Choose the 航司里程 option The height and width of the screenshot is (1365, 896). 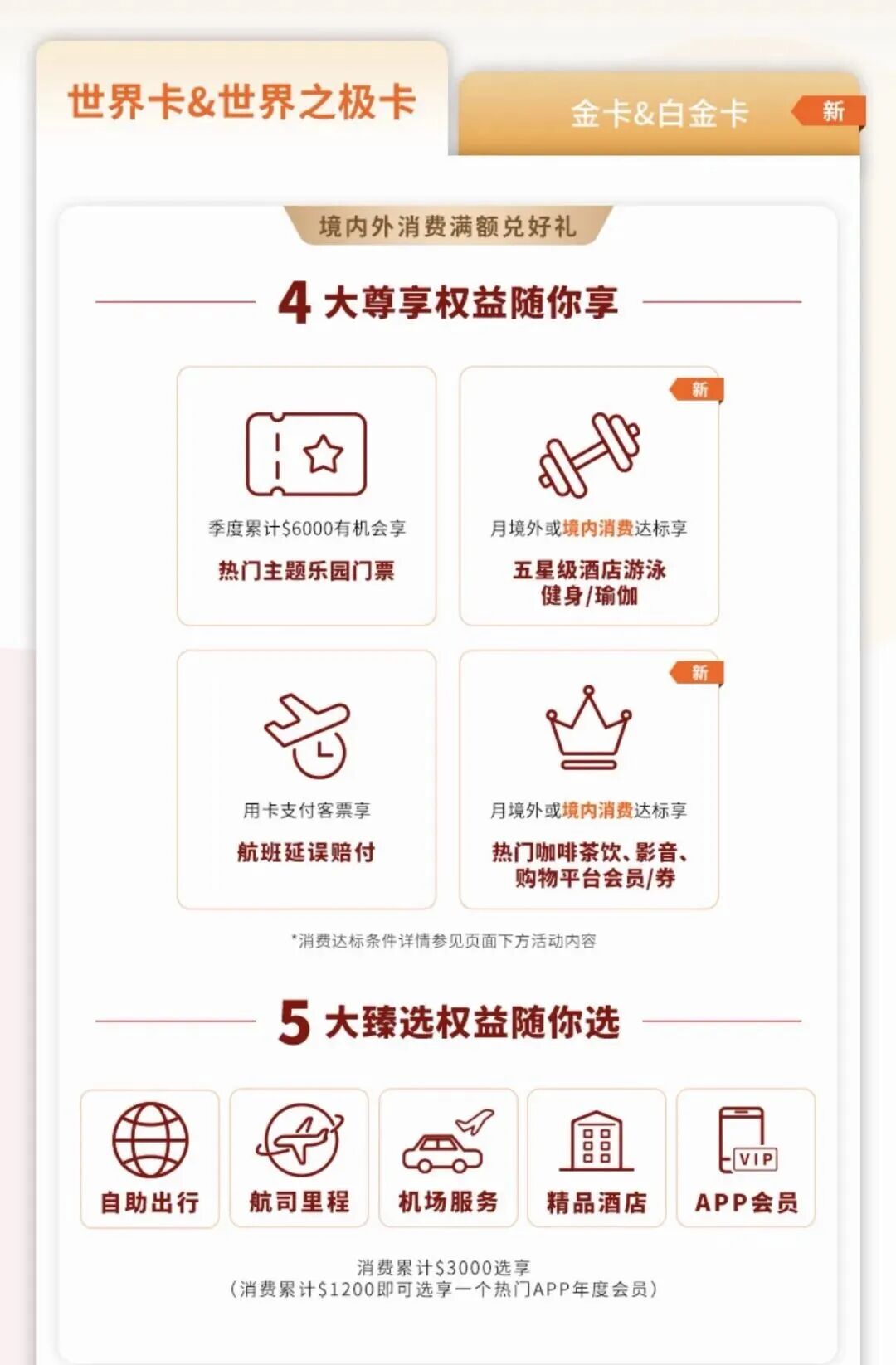[x=299, y=1158]
